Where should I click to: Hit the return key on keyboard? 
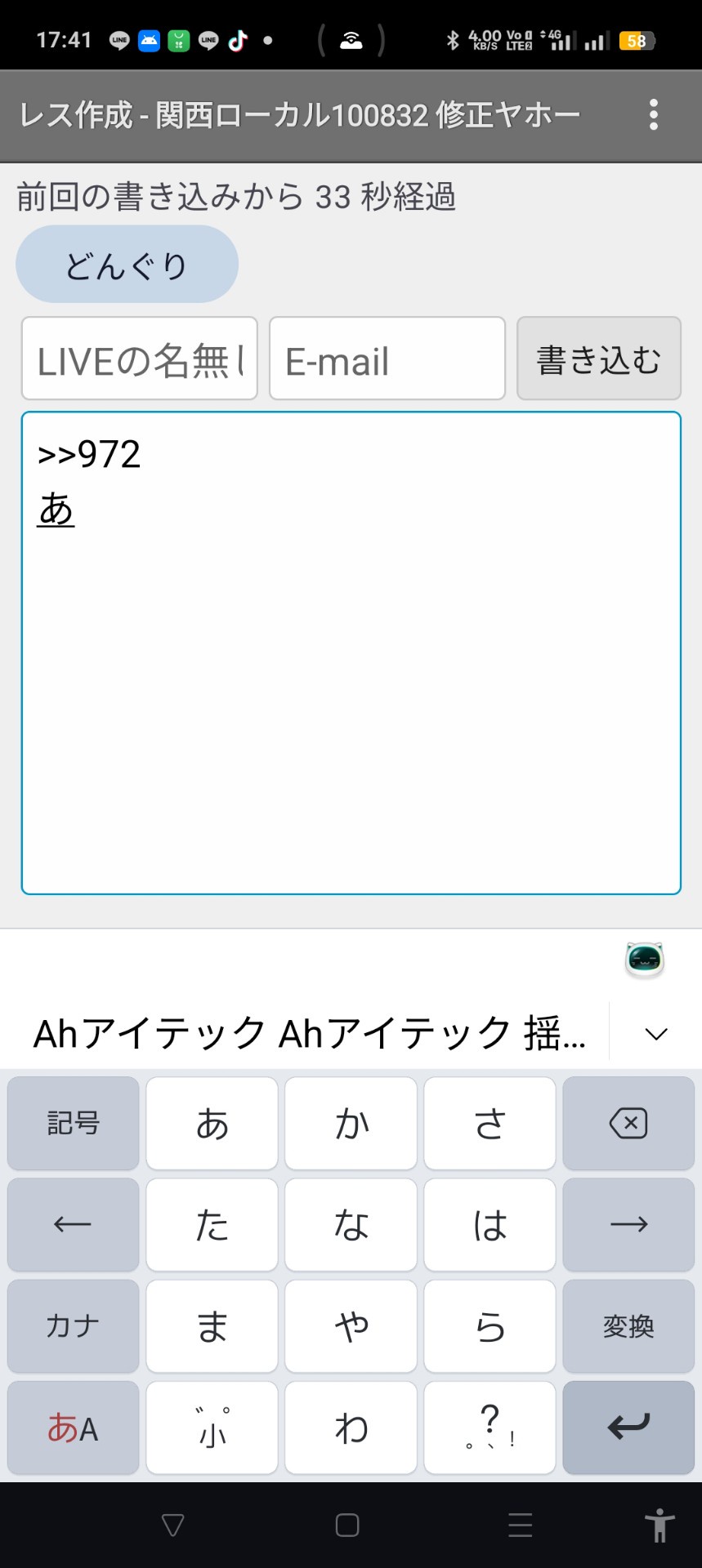628,1428
